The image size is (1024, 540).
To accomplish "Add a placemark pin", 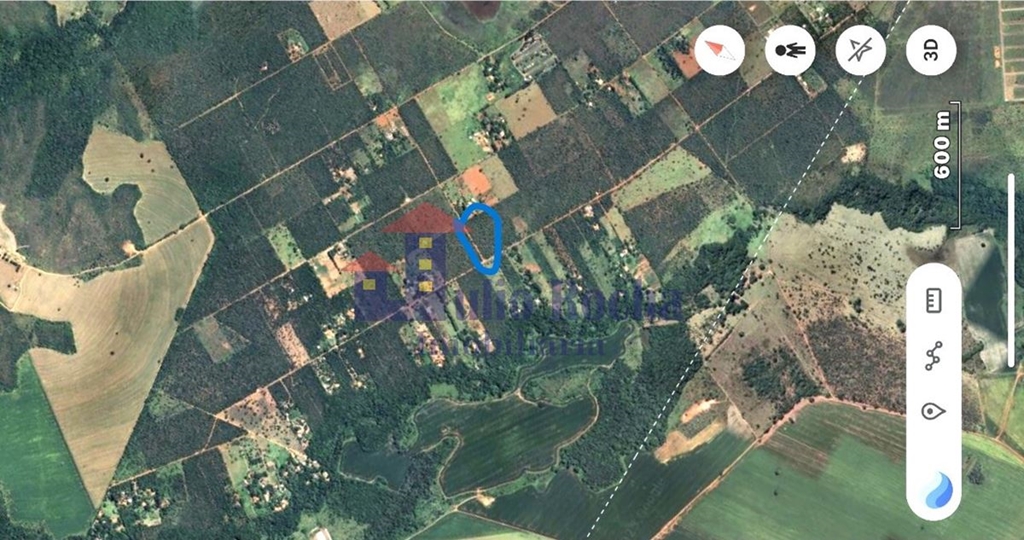I will click(934, 411).
